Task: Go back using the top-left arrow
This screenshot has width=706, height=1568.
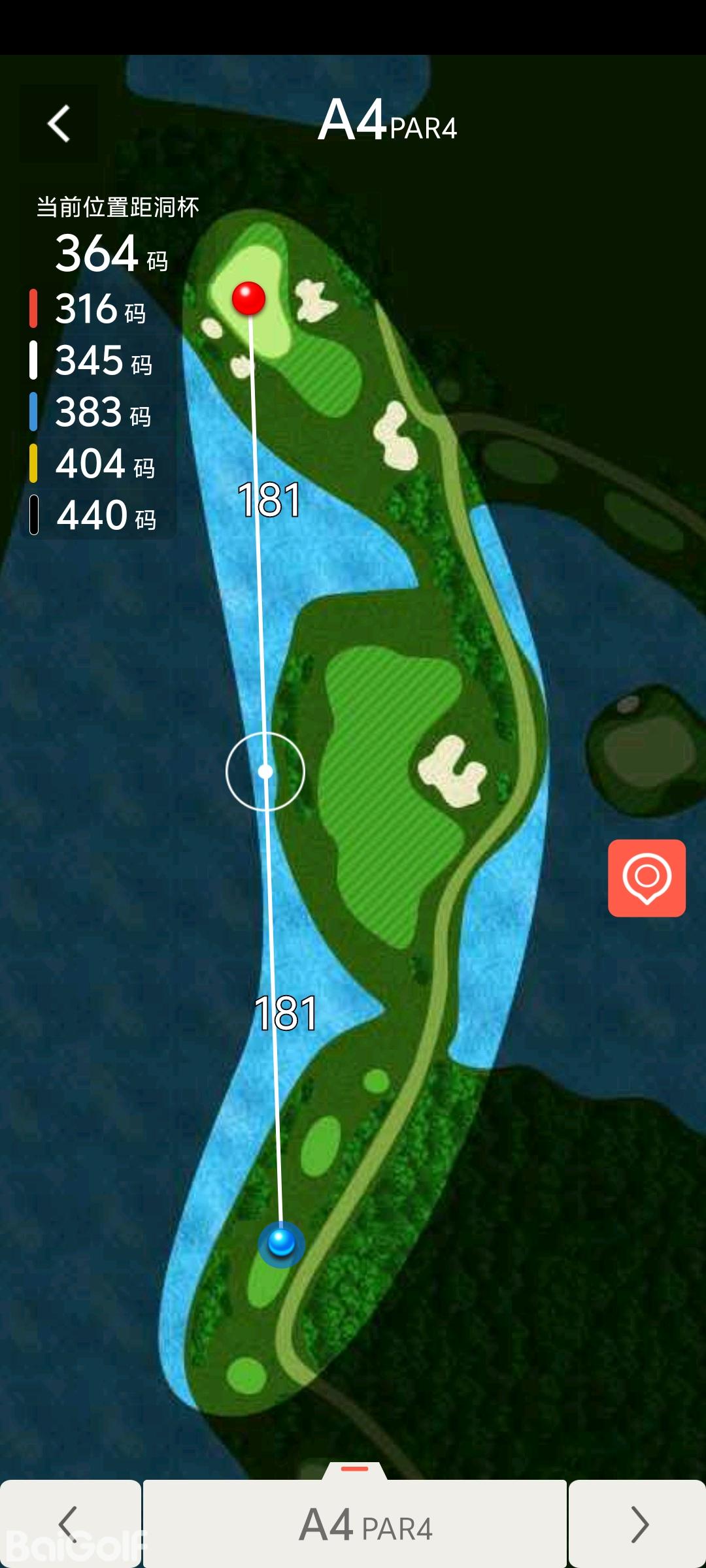Action: coord(59,123)
